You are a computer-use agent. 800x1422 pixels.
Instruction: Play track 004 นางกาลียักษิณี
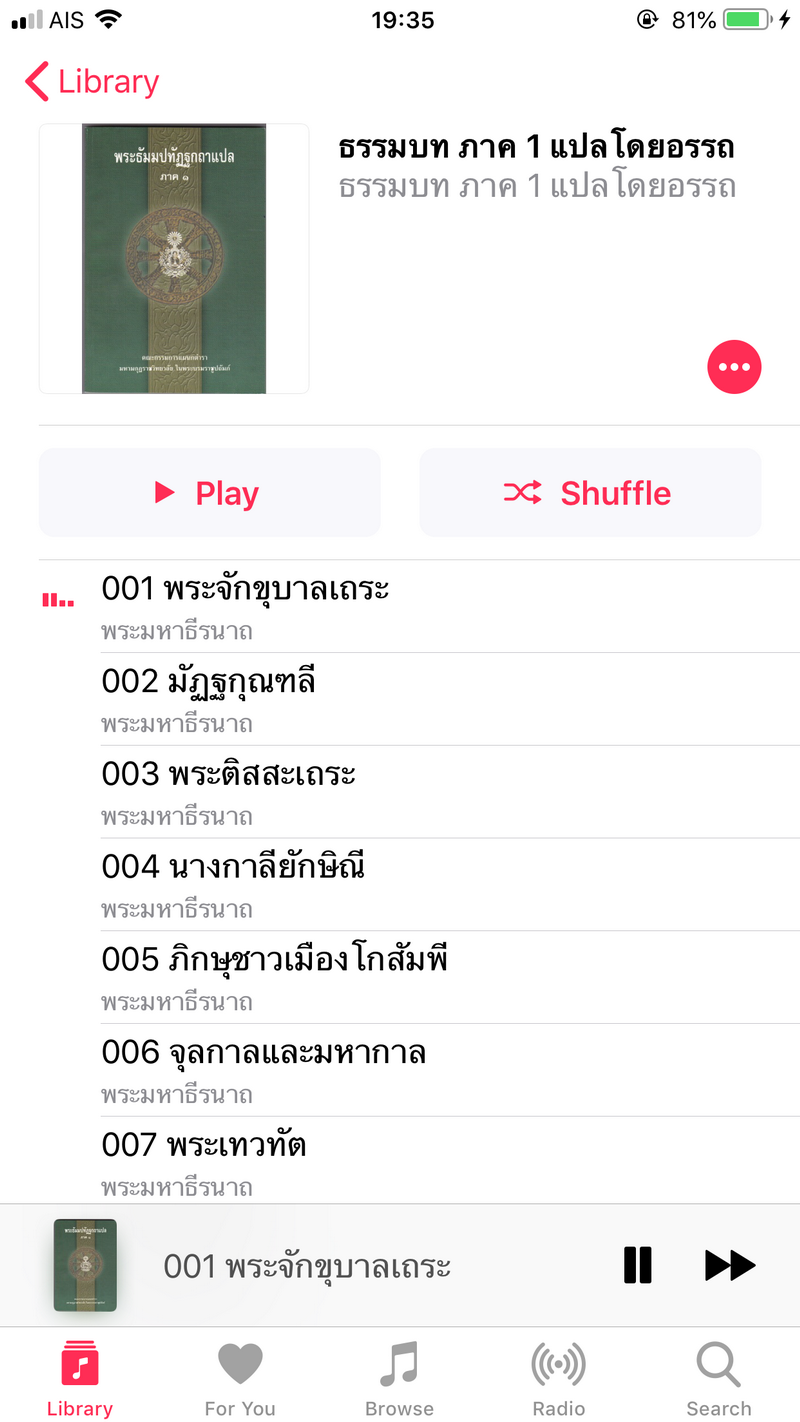click(419, 885)
